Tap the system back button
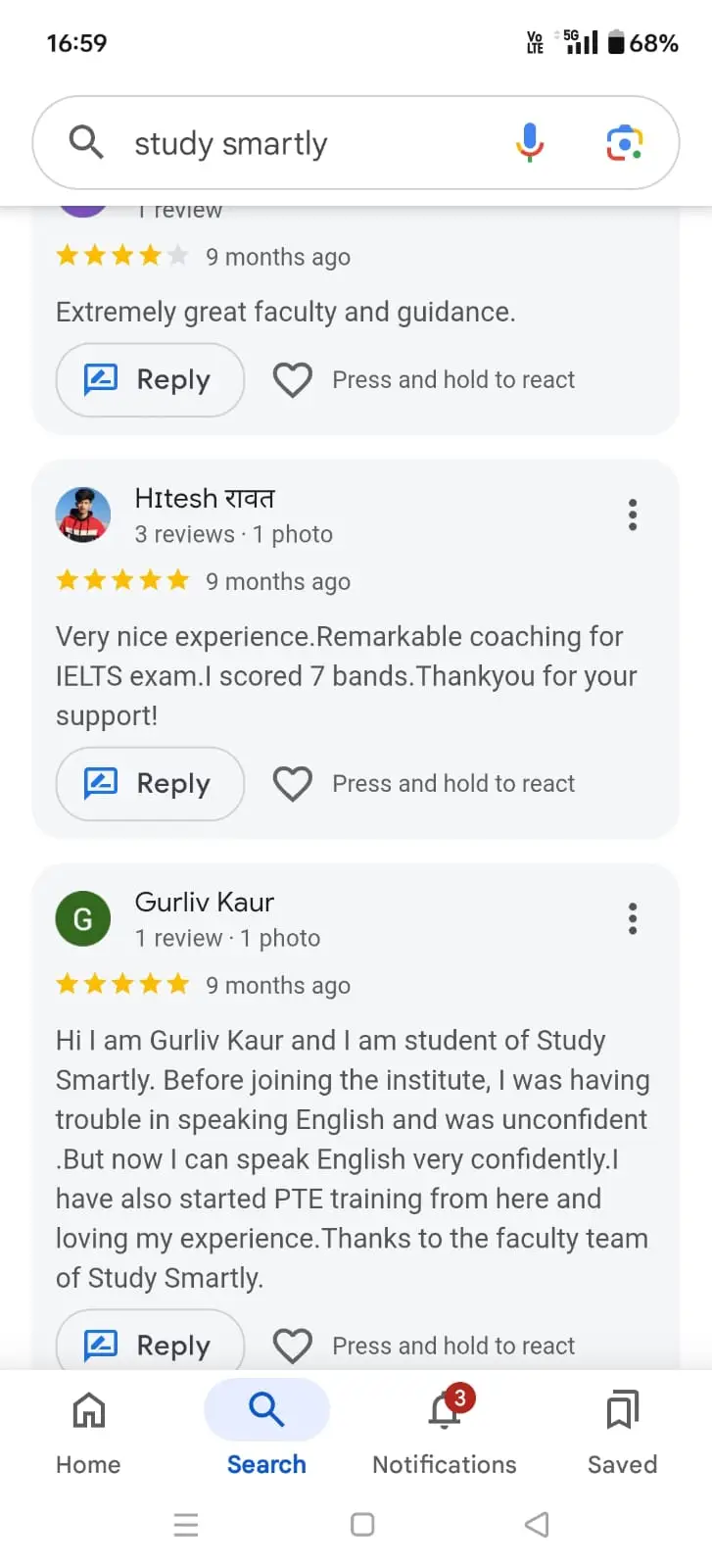The image size is (712, 1568). (537, 1525)
